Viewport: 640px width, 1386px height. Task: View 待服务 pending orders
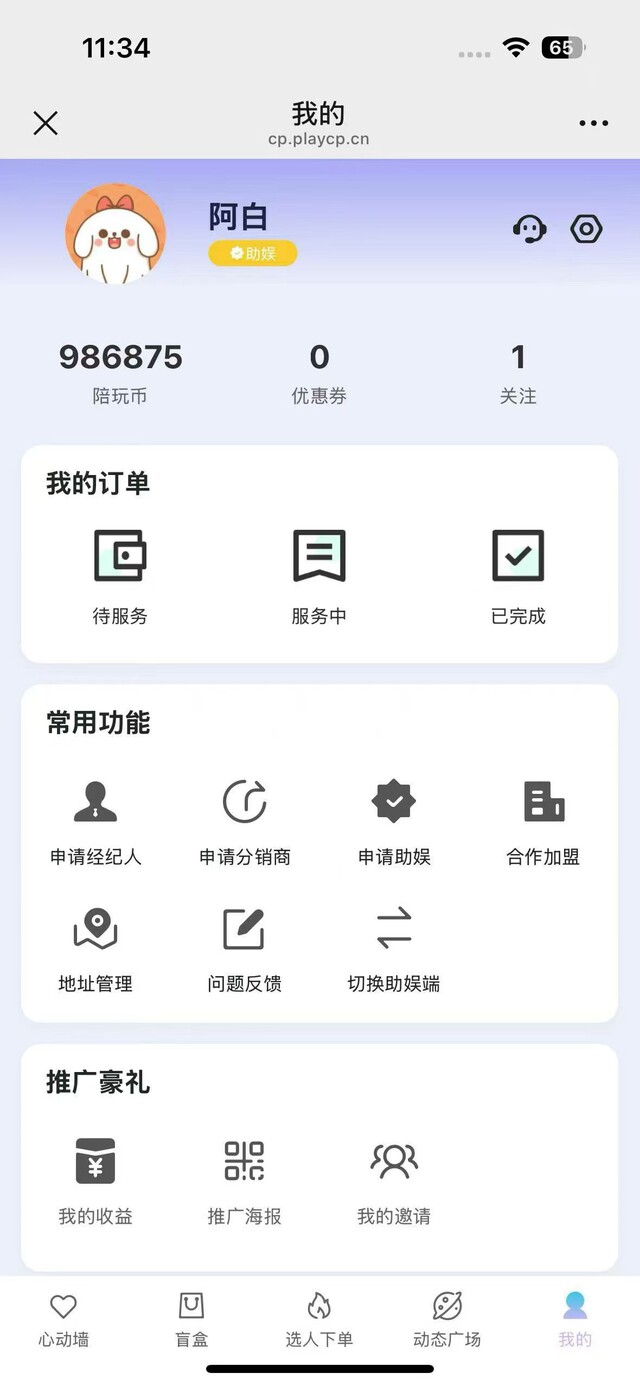pos(120,576)
